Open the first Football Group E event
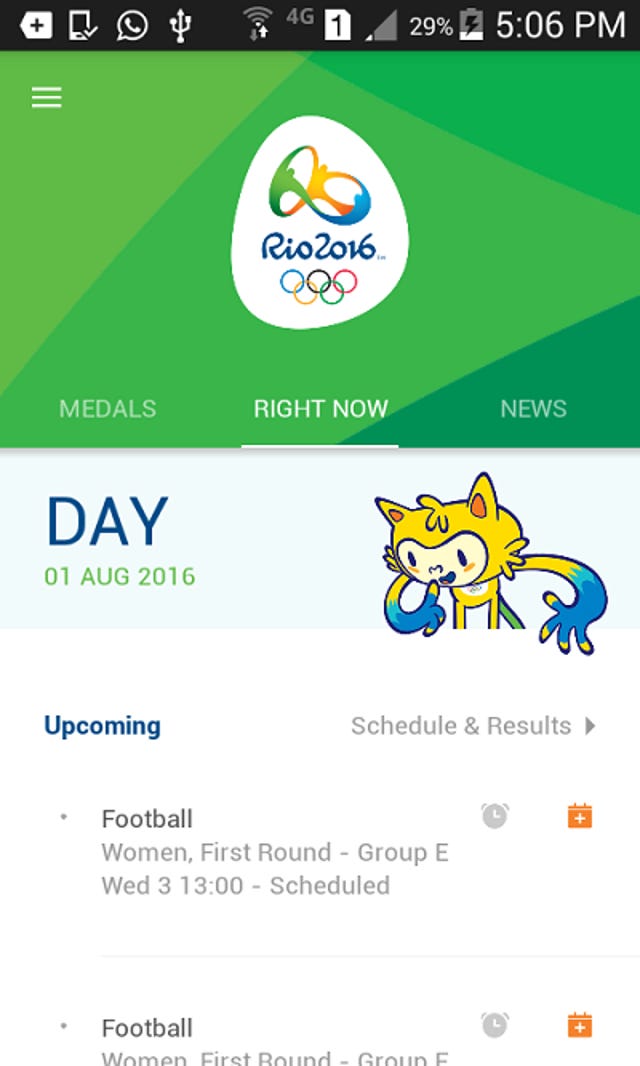This screenshot has width=640, height=1066. 275,852
